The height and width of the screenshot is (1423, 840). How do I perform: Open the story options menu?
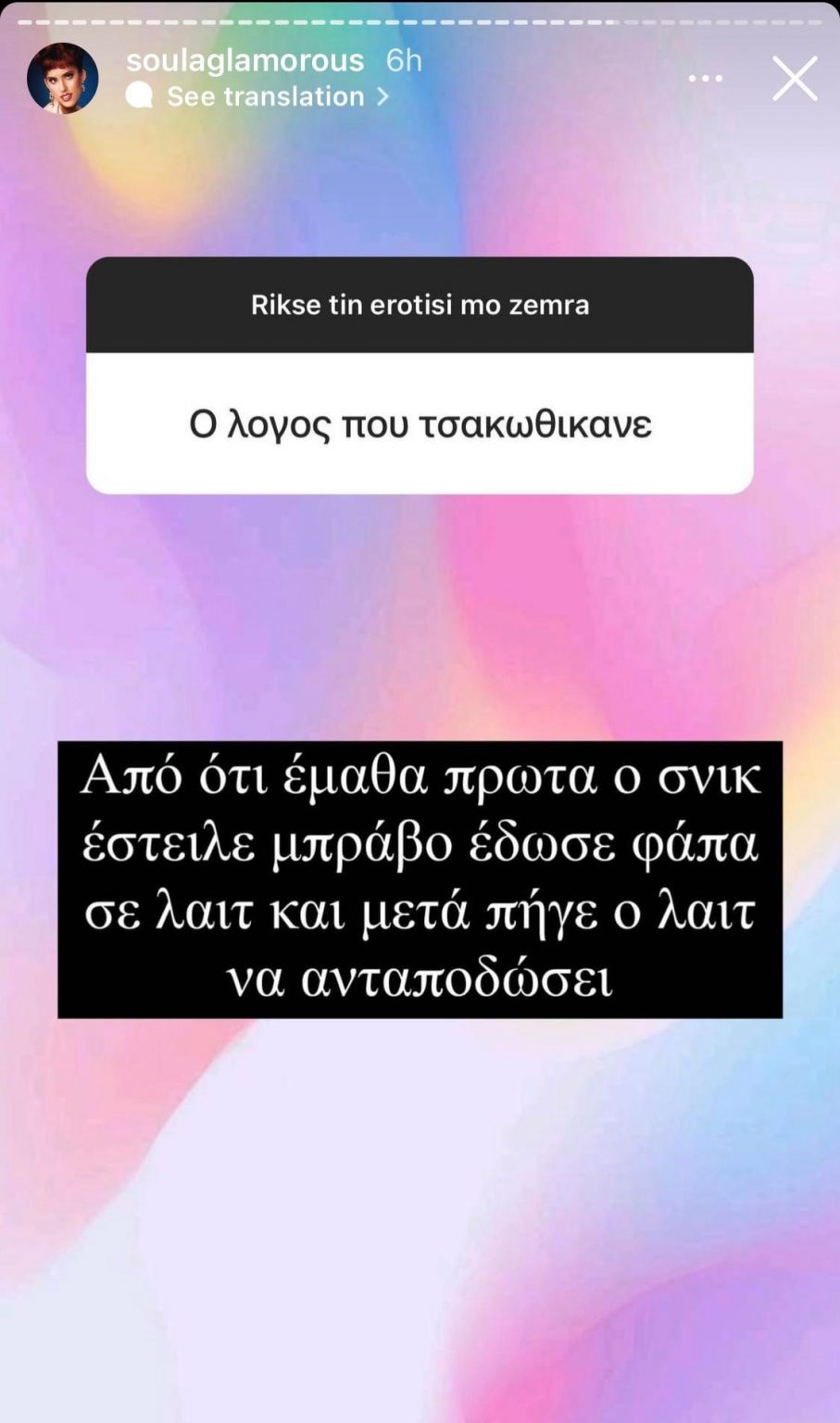pyautogui.click(x=706, y=79)
